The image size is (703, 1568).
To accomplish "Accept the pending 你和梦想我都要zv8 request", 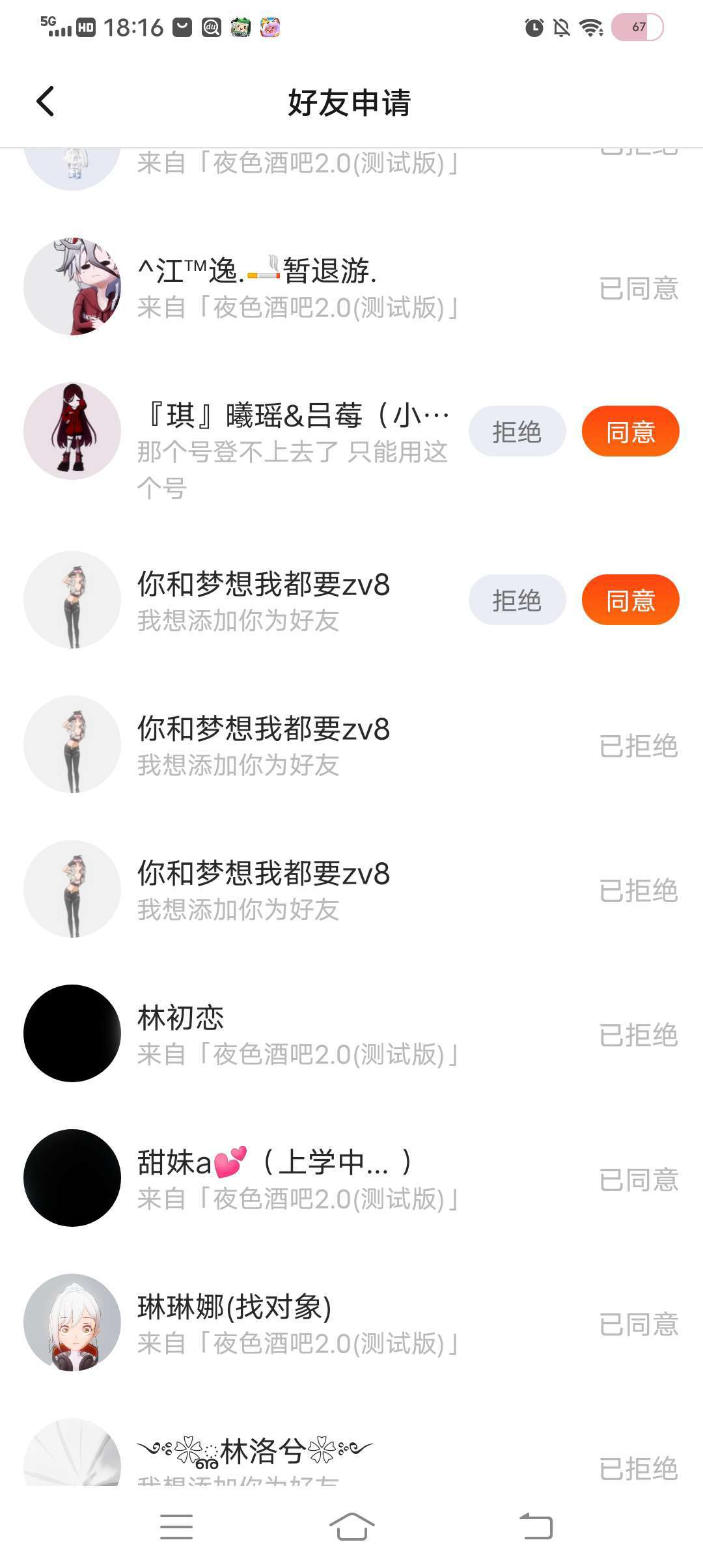I will coord(630,600).
